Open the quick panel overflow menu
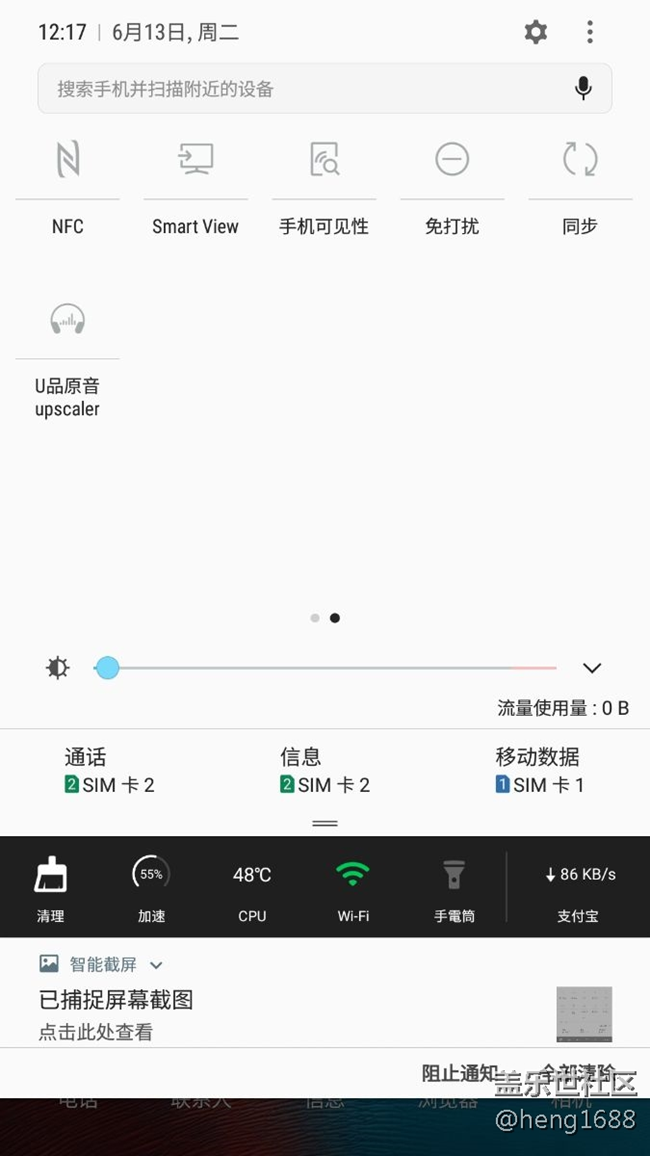The image size is (650, 1156). pyautogui.click(x=590, y=32)
